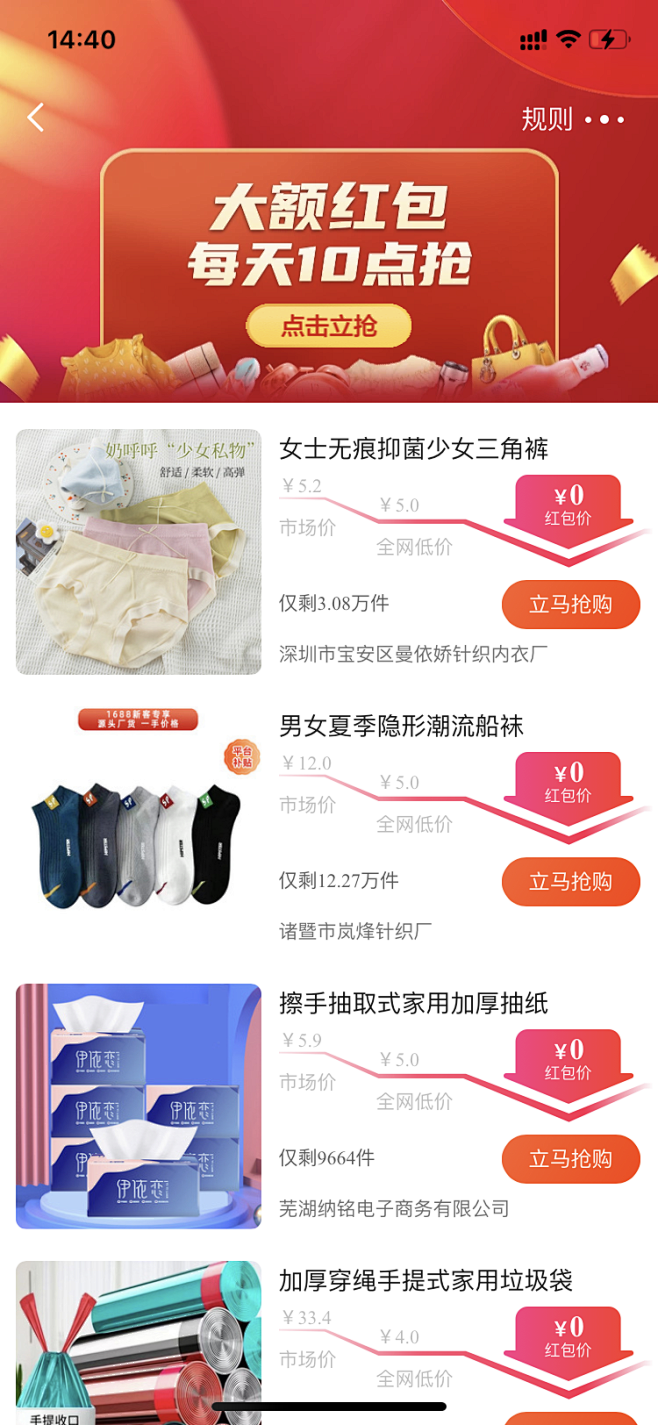Tap 立马抢购 for 男女夏季隐形潮流船袜
This screenshot has width=658, height=1425.
coord(570,881)
